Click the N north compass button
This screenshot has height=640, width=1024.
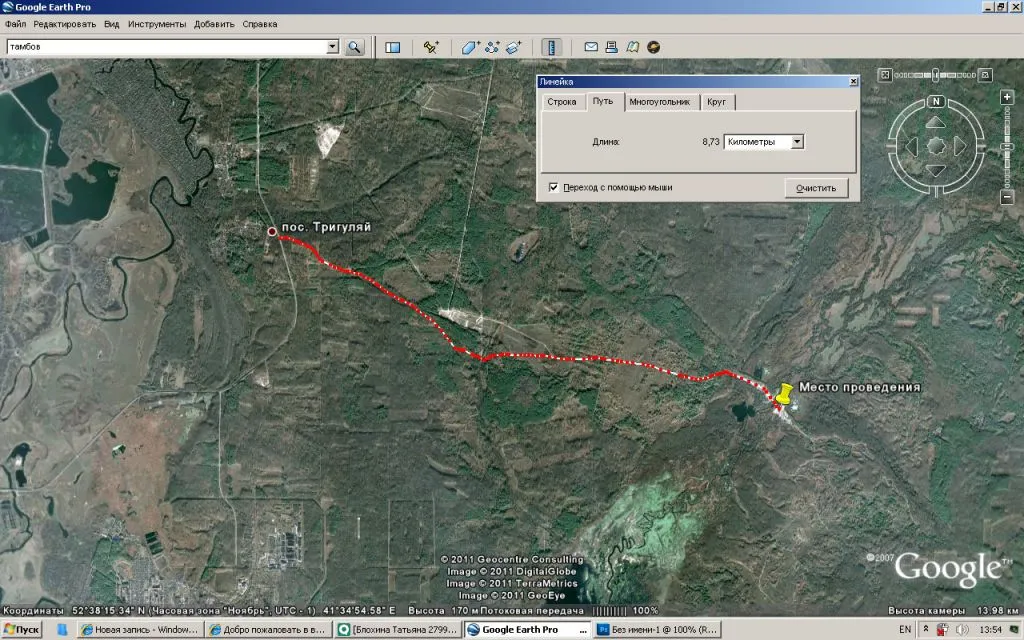(x=936, y=101)
